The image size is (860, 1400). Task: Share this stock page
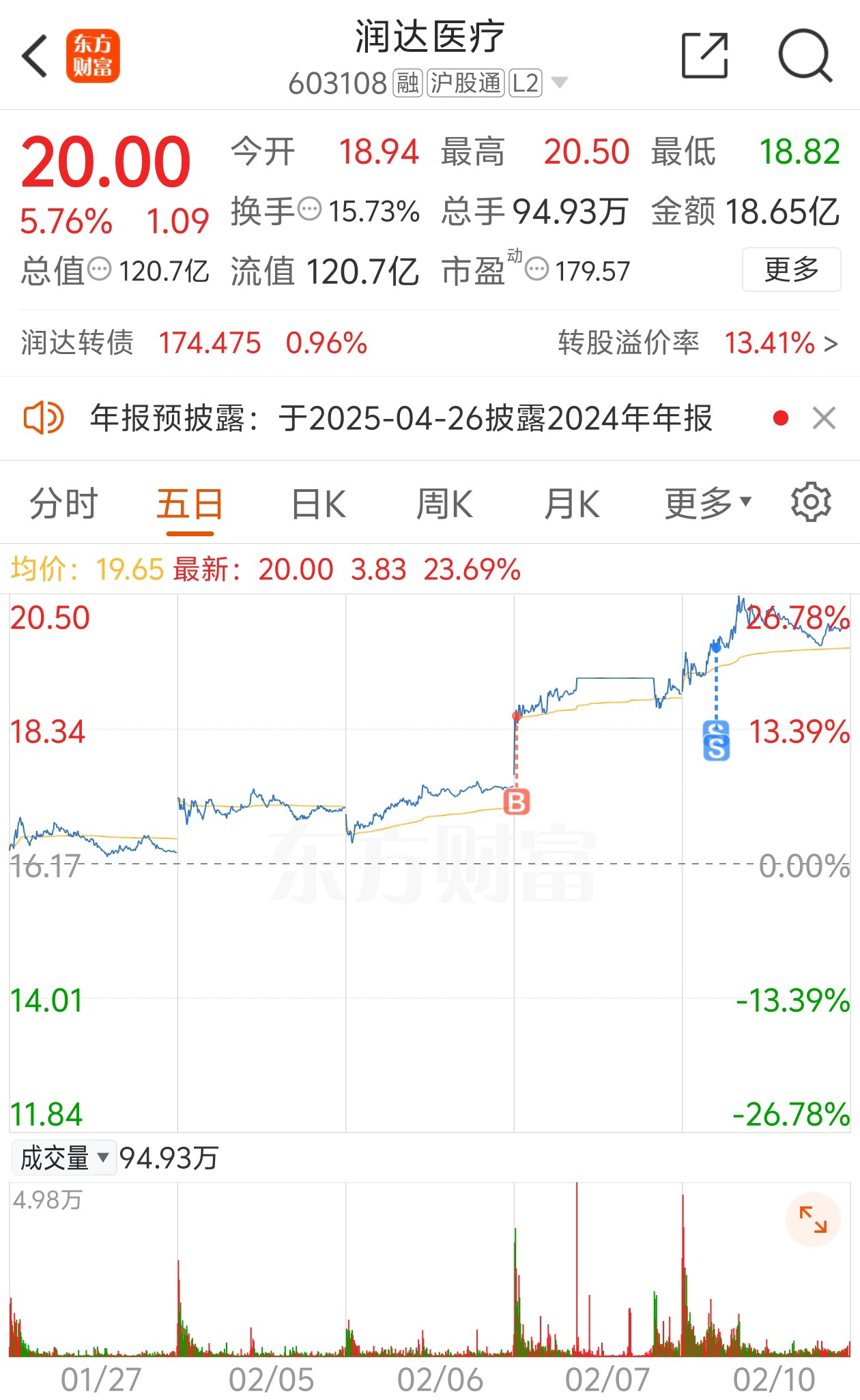[705, 55]
